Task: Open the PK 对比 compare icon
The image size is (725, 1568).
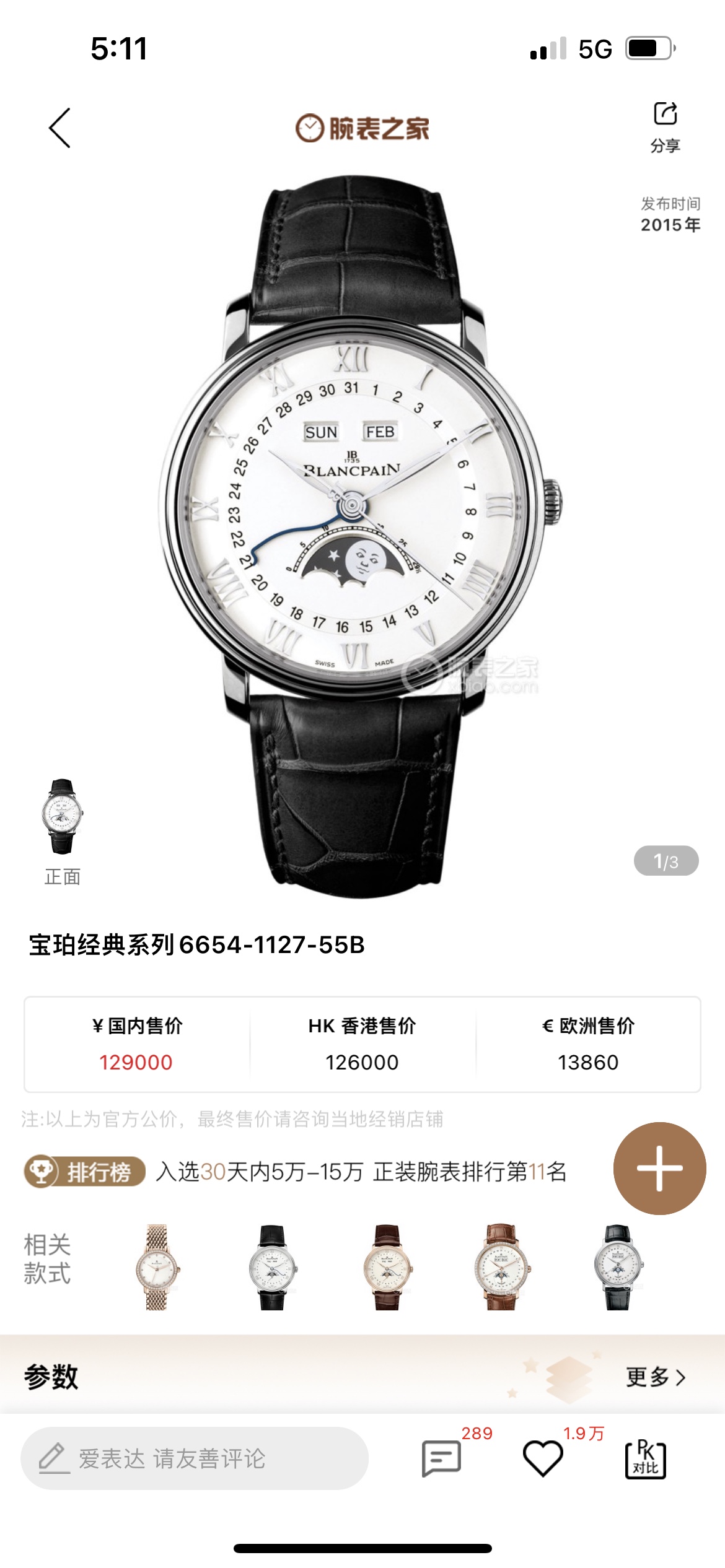Action: click(646, 1458)
